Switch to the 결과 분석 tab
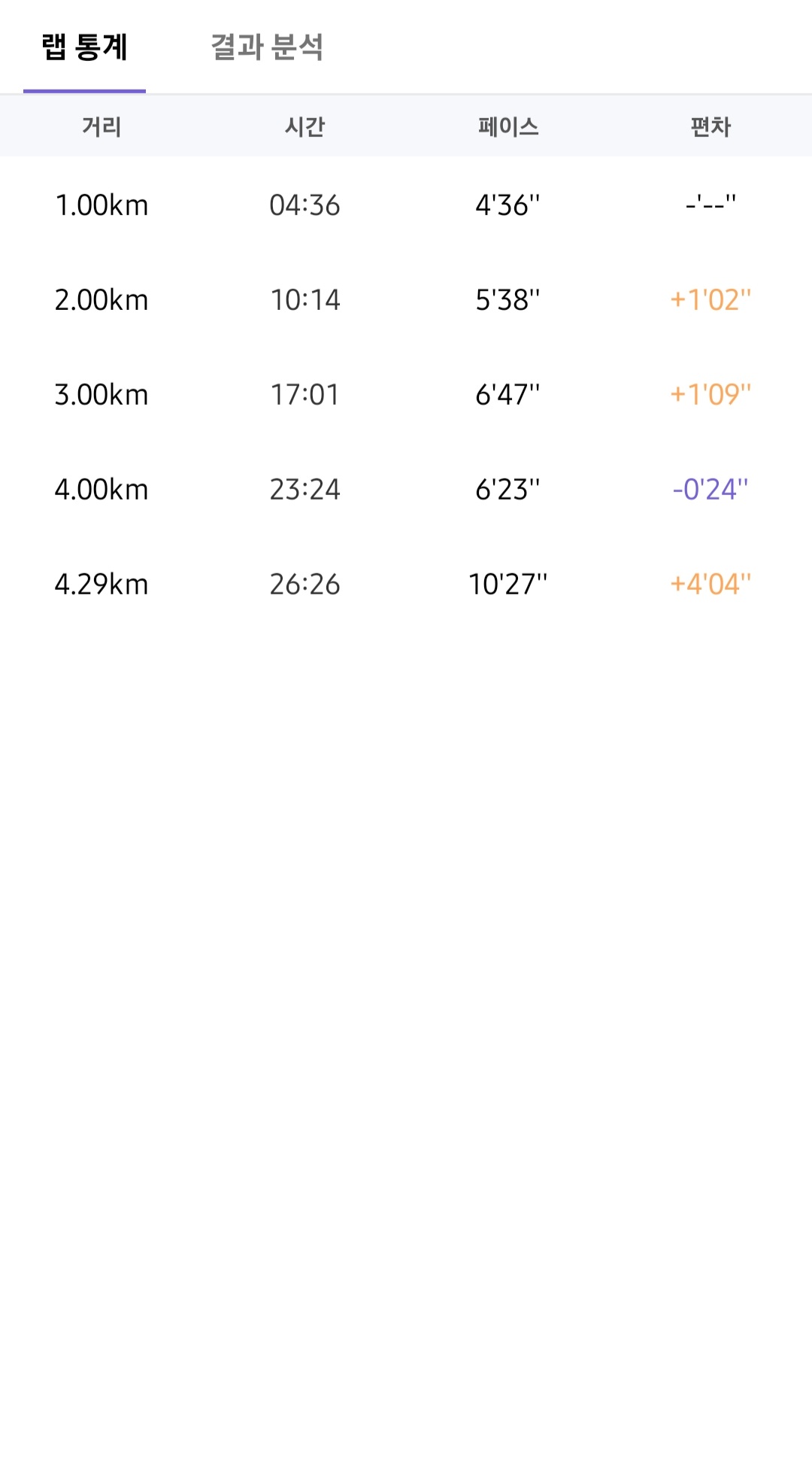This screenshot has width=812, height=1473. 267,47
